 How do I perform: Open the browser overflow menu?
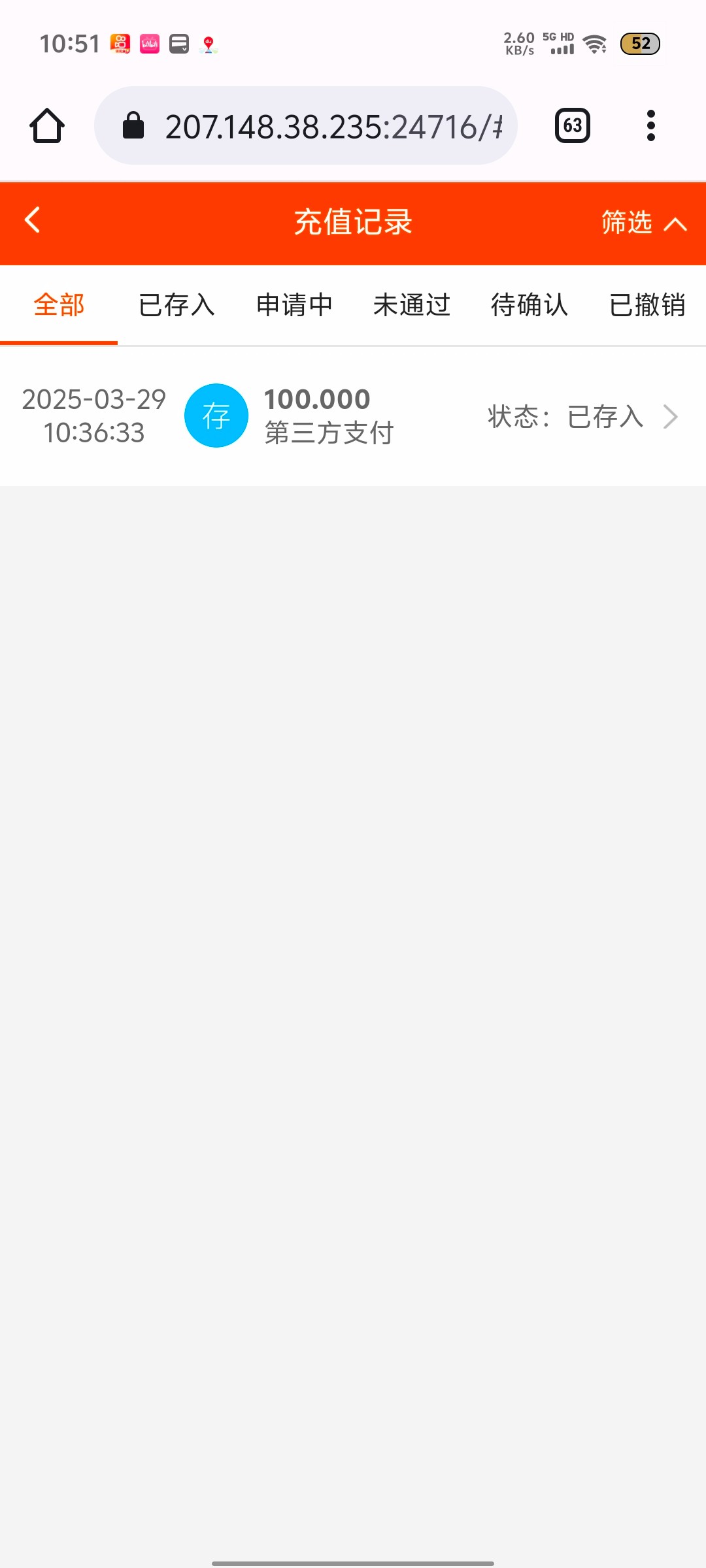point(650,125)
